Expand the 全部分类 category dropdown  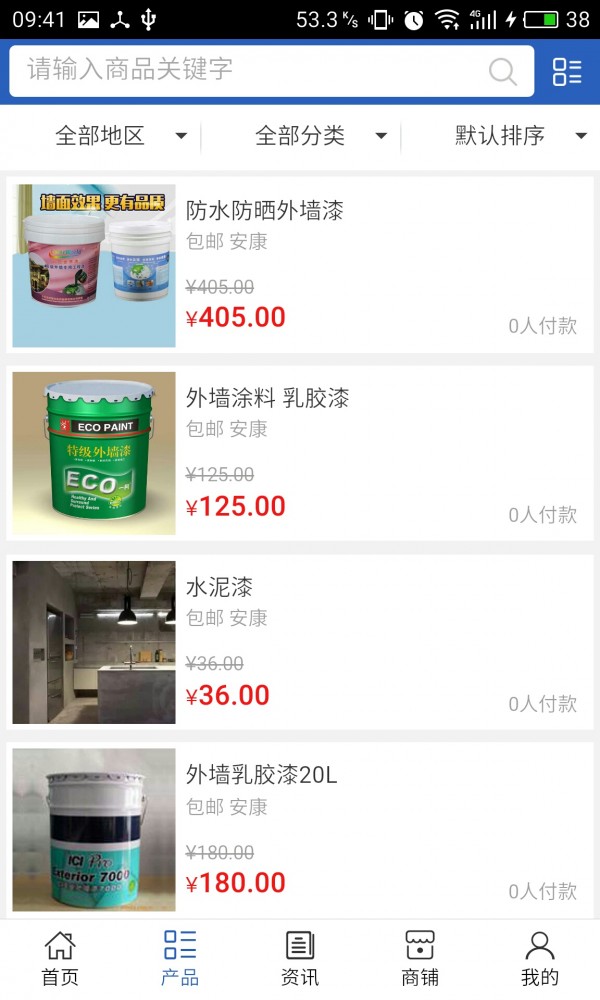(320, 136)
